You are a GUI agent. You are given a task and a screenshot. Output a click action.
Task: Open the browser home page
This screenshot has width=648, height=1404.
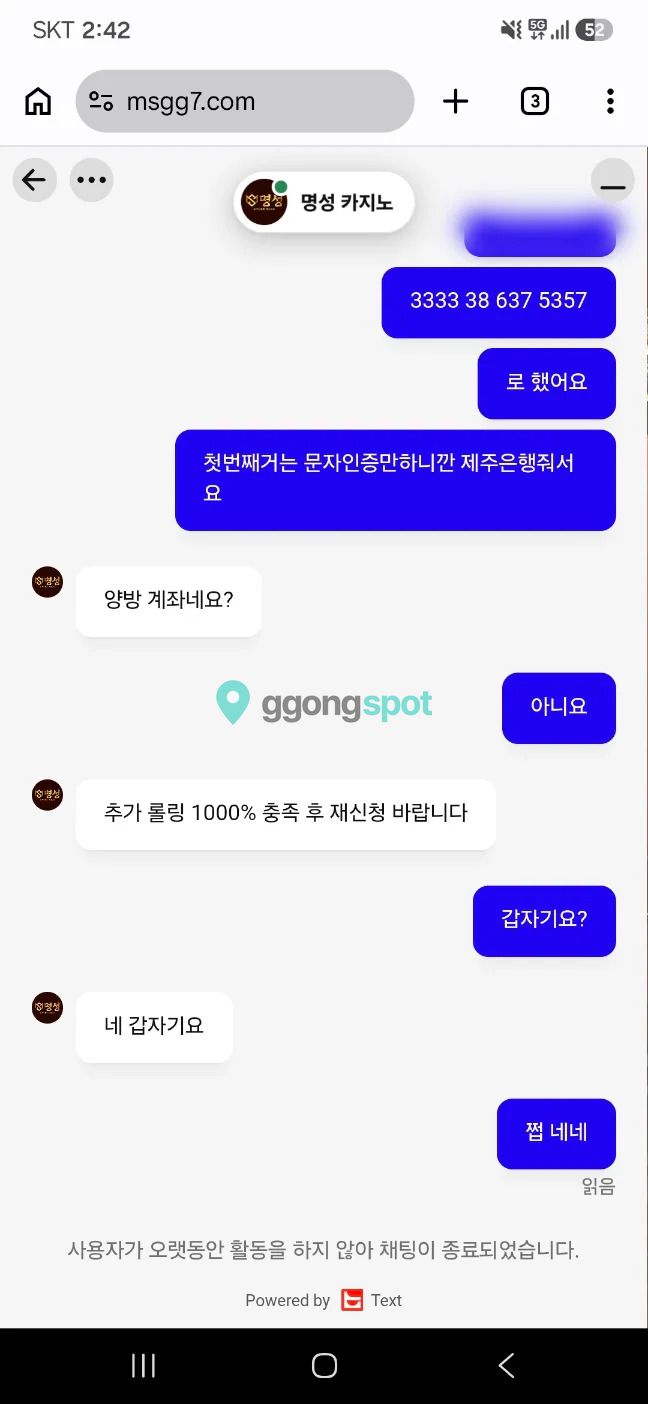[x=38, y=101]
